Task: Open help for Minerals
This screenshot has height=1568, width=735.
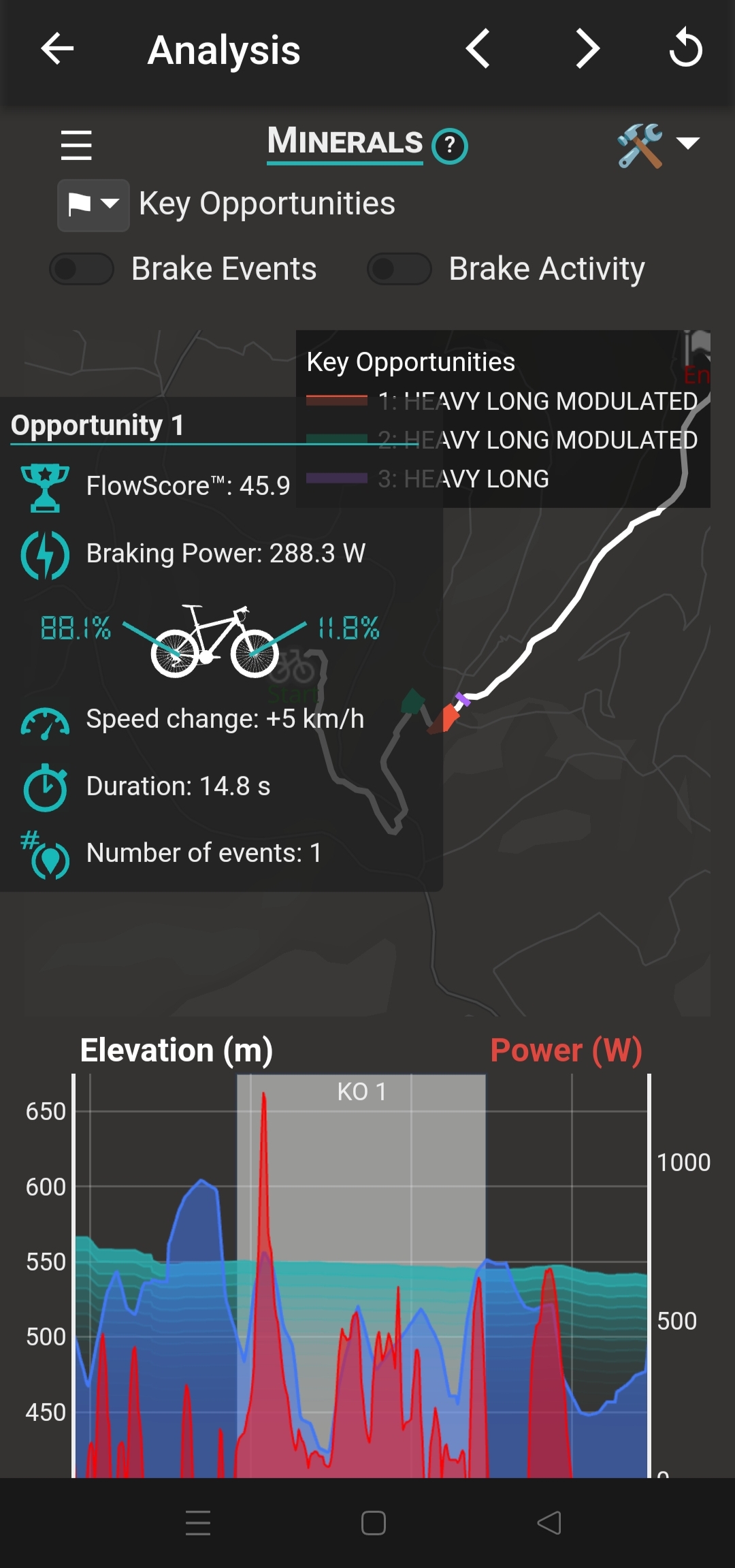Action: click(449, 146)
